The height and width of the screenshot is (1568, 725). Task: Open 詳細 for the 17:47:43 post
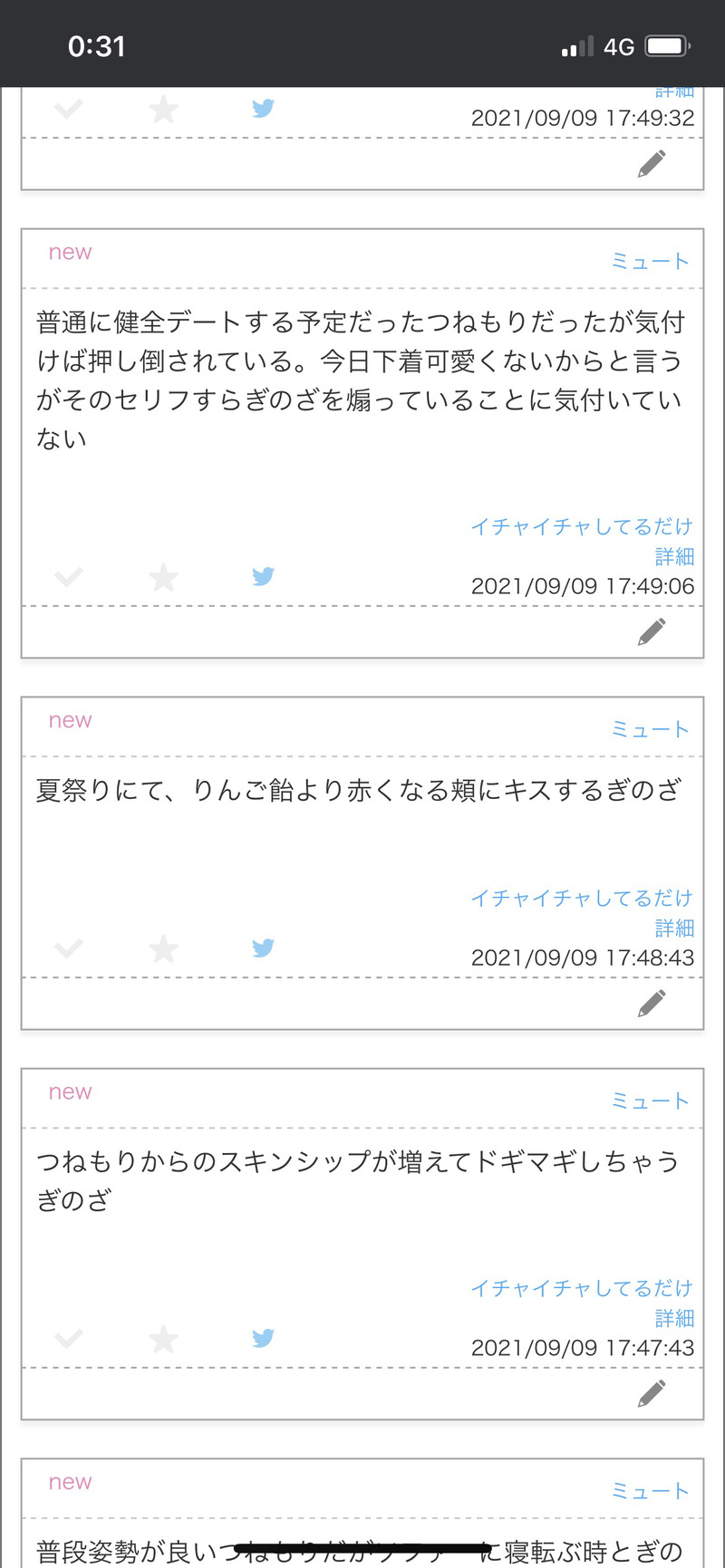pyautogui.click(x=674, y=1318)
